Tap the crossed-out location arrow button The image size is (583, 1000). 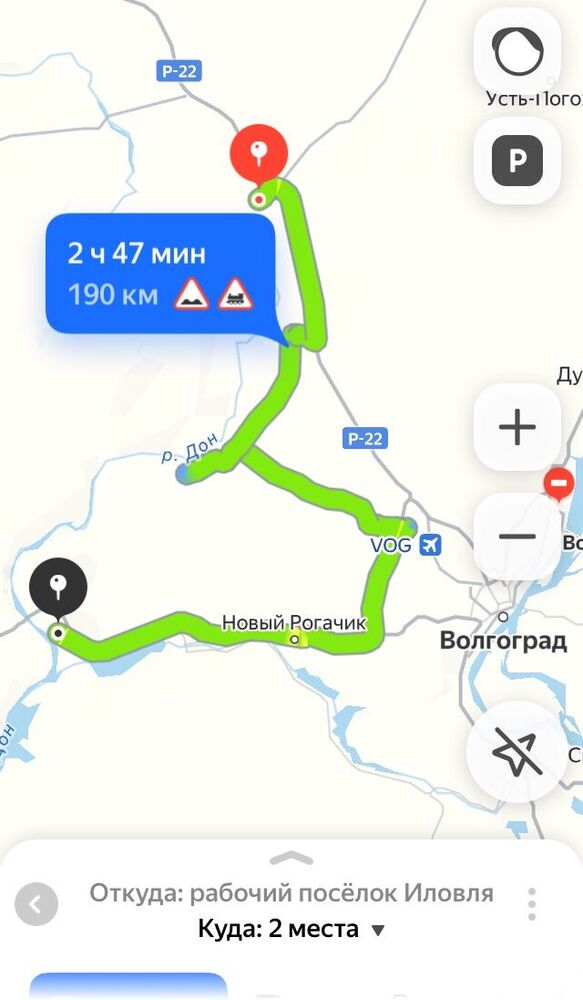tap(517, 753)
